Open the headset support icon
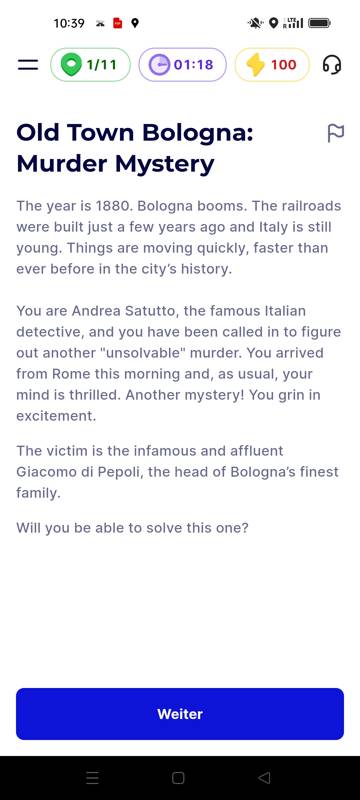This screenshot has height=800, width=360. pyautogui.click(x=332, y=65)
